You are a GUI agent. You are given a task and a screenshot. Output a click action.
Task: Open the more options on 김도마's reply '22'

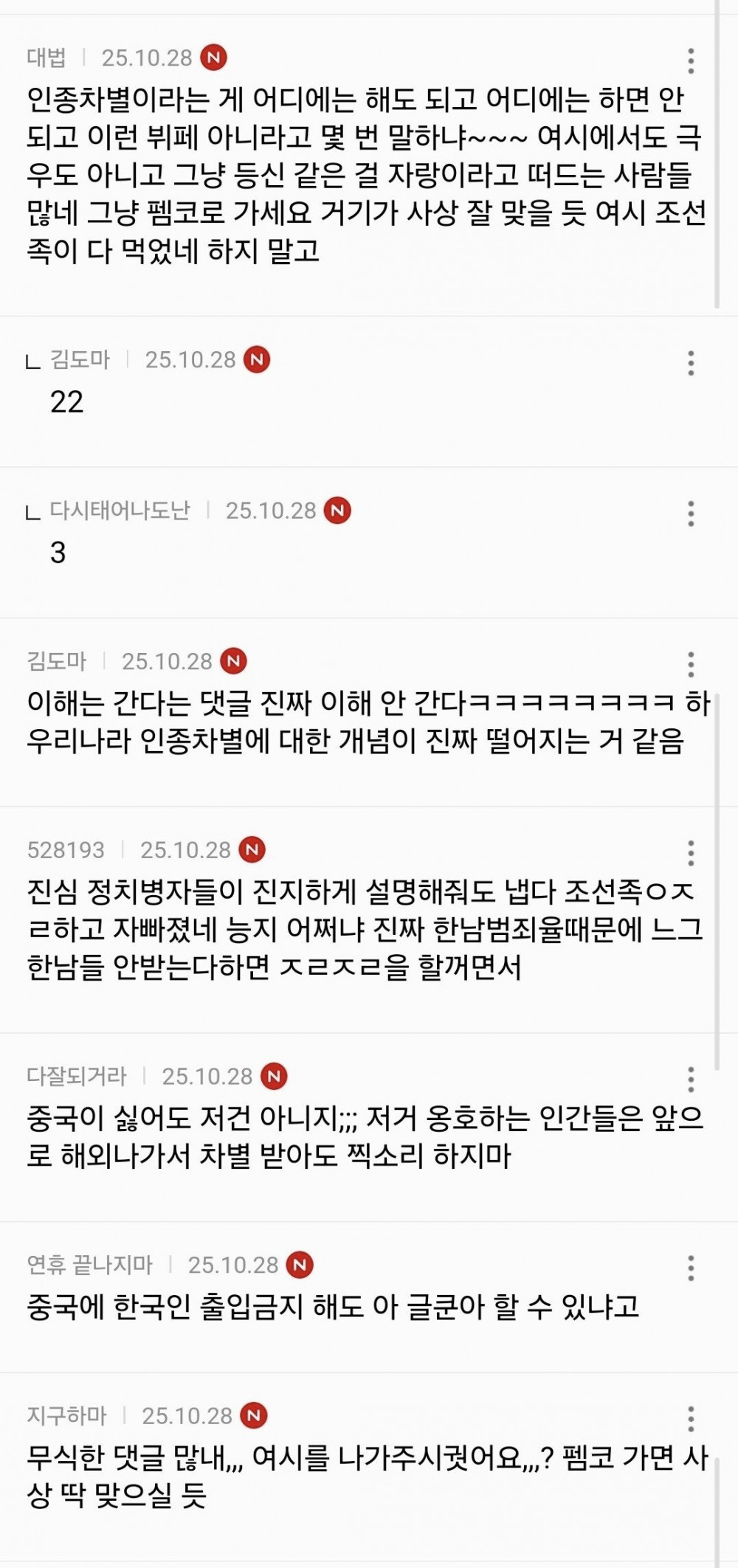(691, 362)
